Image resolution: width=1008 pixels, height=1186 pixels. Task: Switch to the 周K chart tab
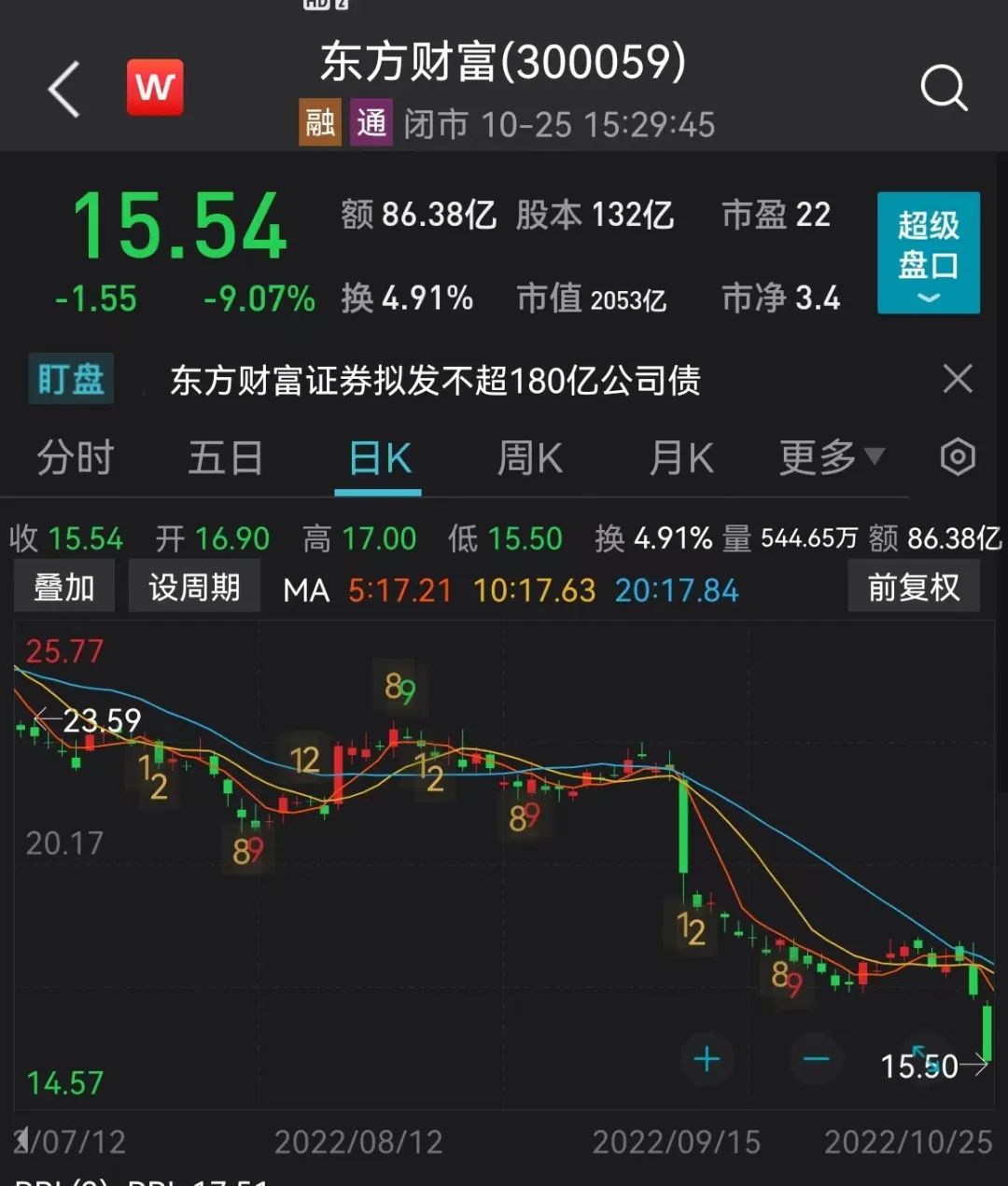tap(529, 458)
